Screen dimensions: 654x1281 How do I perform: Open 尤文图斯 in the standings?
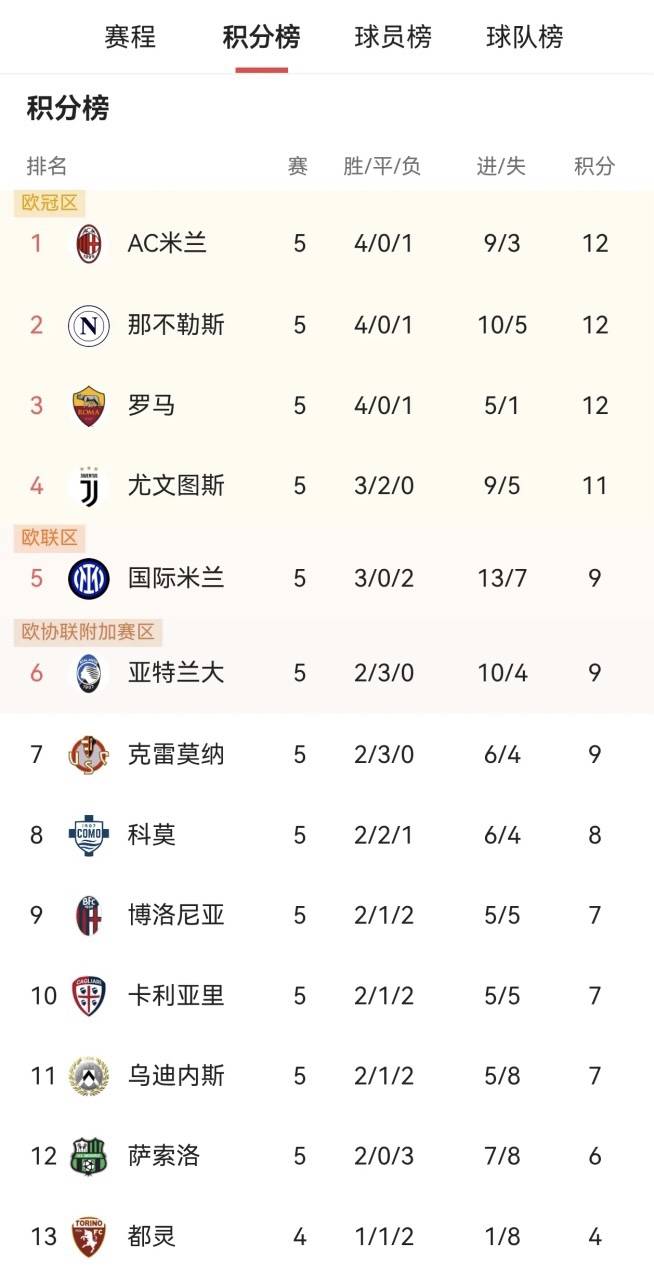point(176,486)
